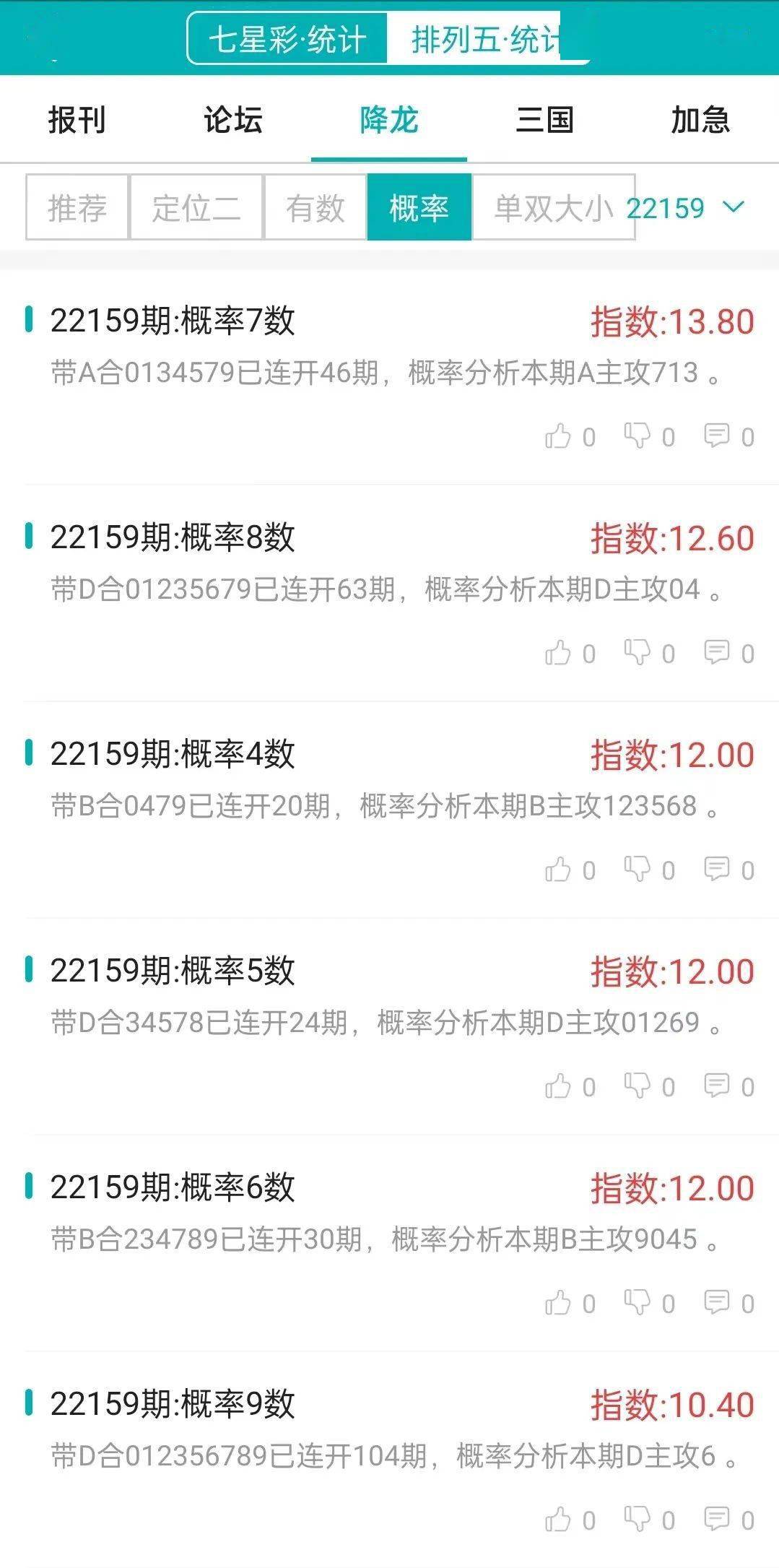
Task: Select the 排列五·统计 segment
Action: click(488, 39)
